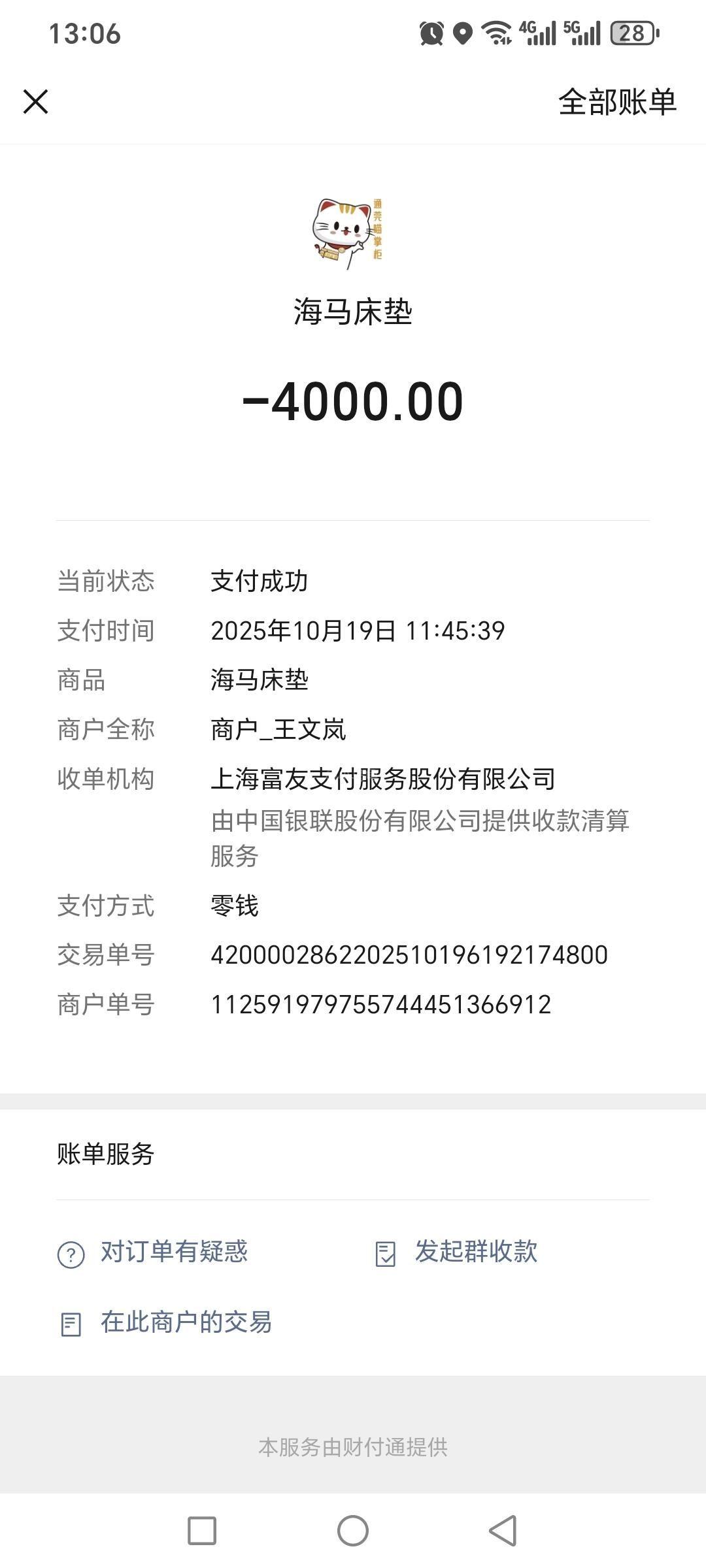Image resolution: width=706 pixels, height=1568 pixels.
Task: Close the payment detail page
Action: (x=36, y=102)
